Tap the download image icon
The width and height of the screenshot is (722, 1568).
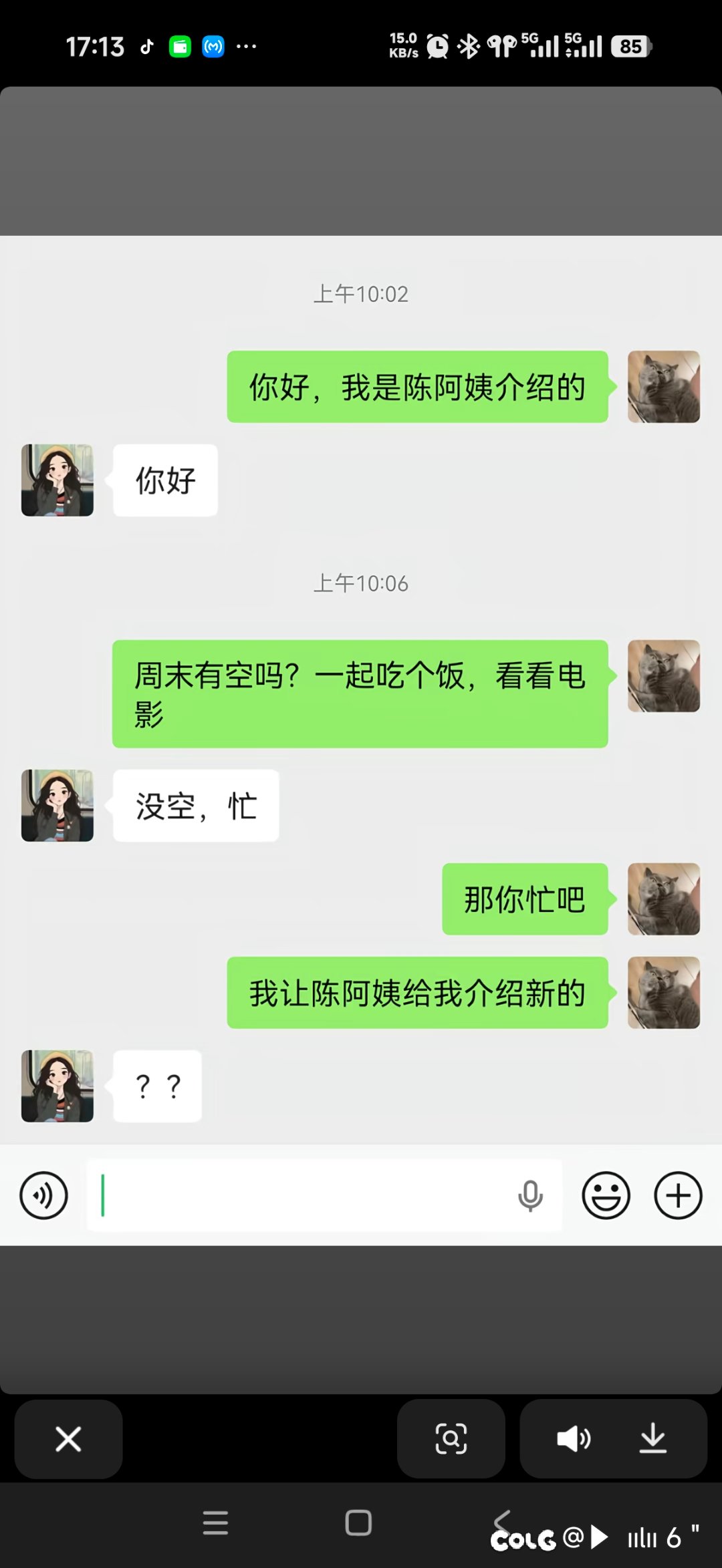654,1438
